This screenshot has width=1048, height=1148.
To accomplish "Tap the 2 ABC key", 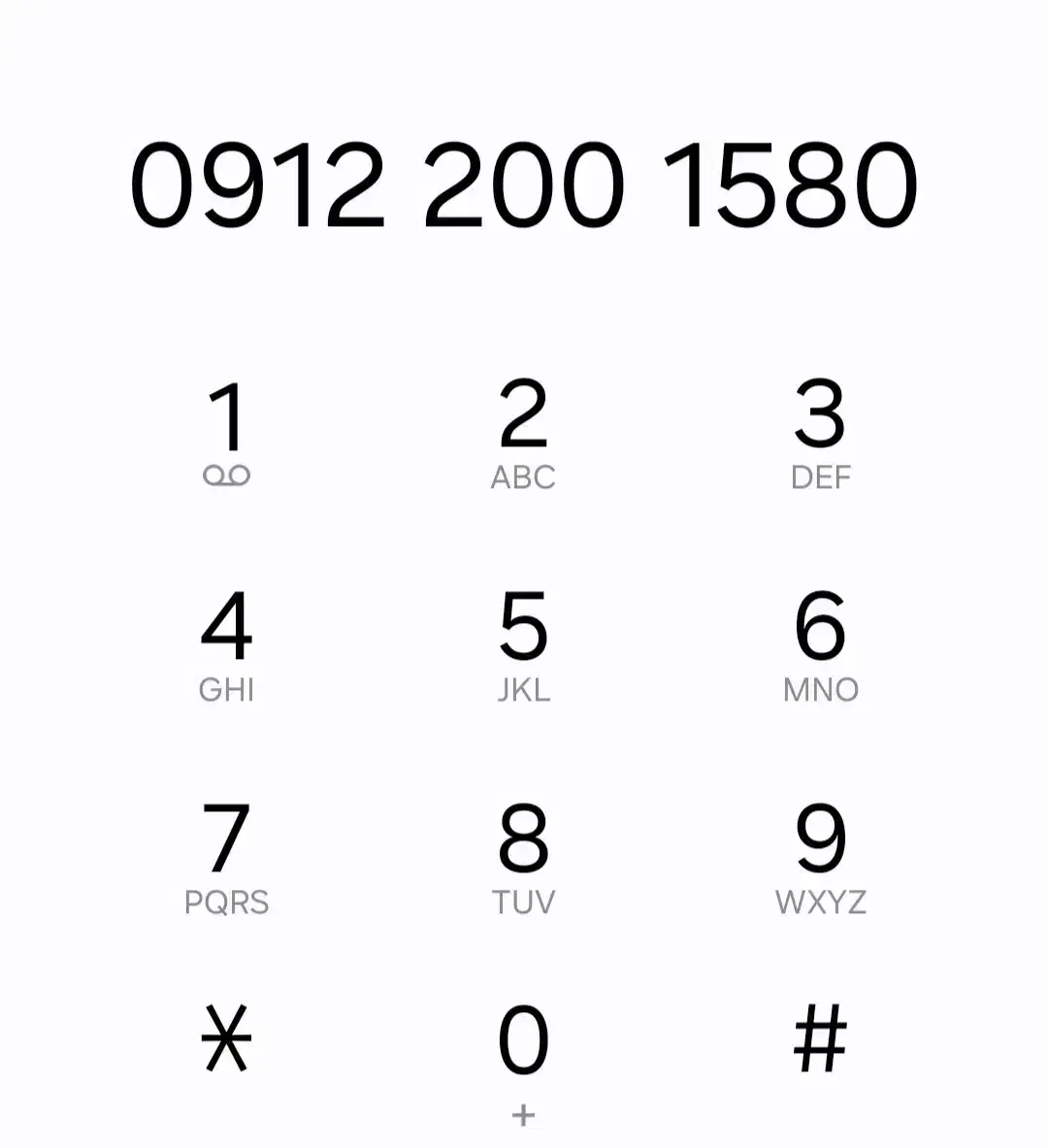I will (x=523, y=432).
